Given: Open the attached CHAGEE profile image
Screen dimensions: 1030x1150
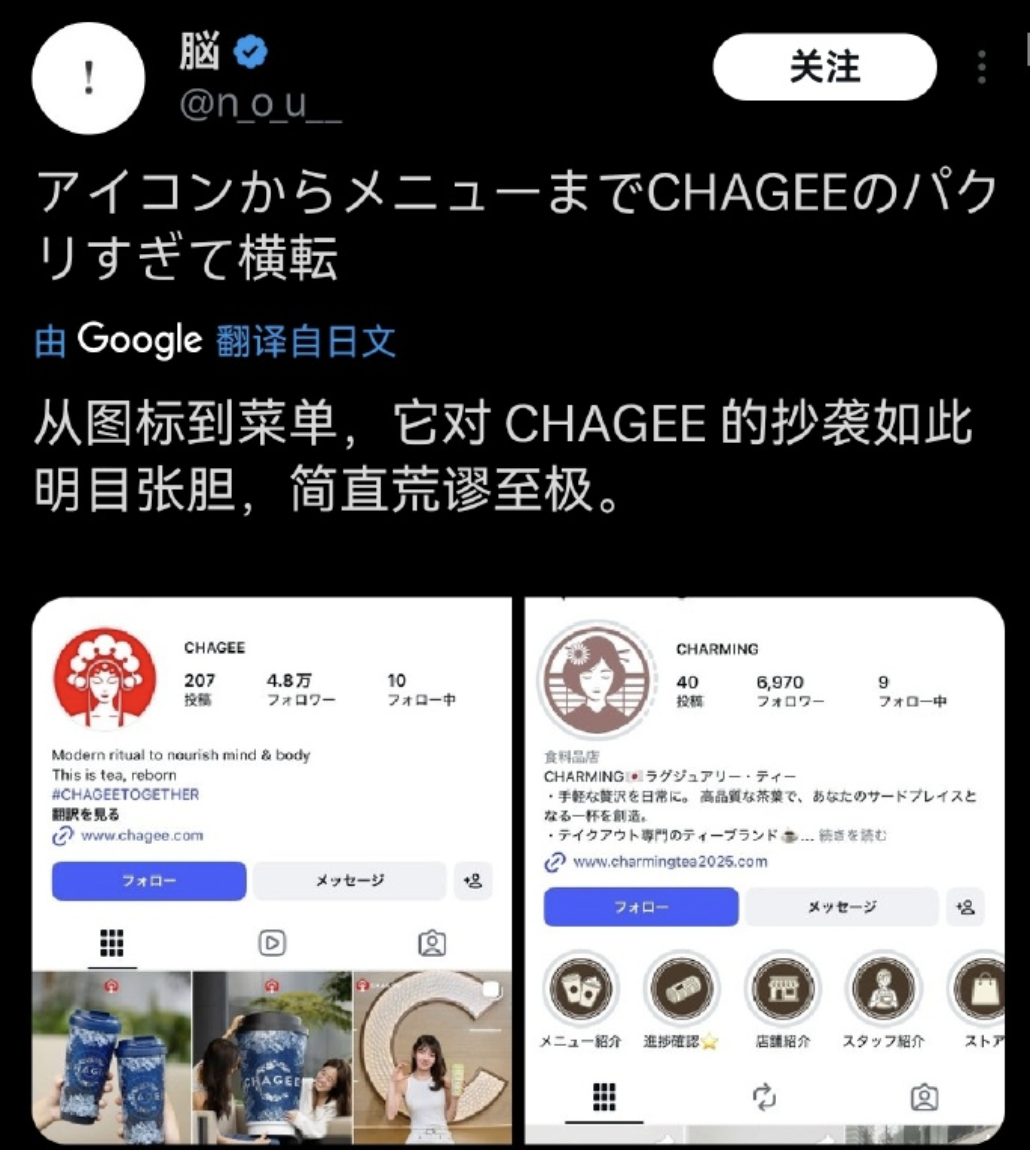Looking at the screenshot, I should (x=271, y=870).
